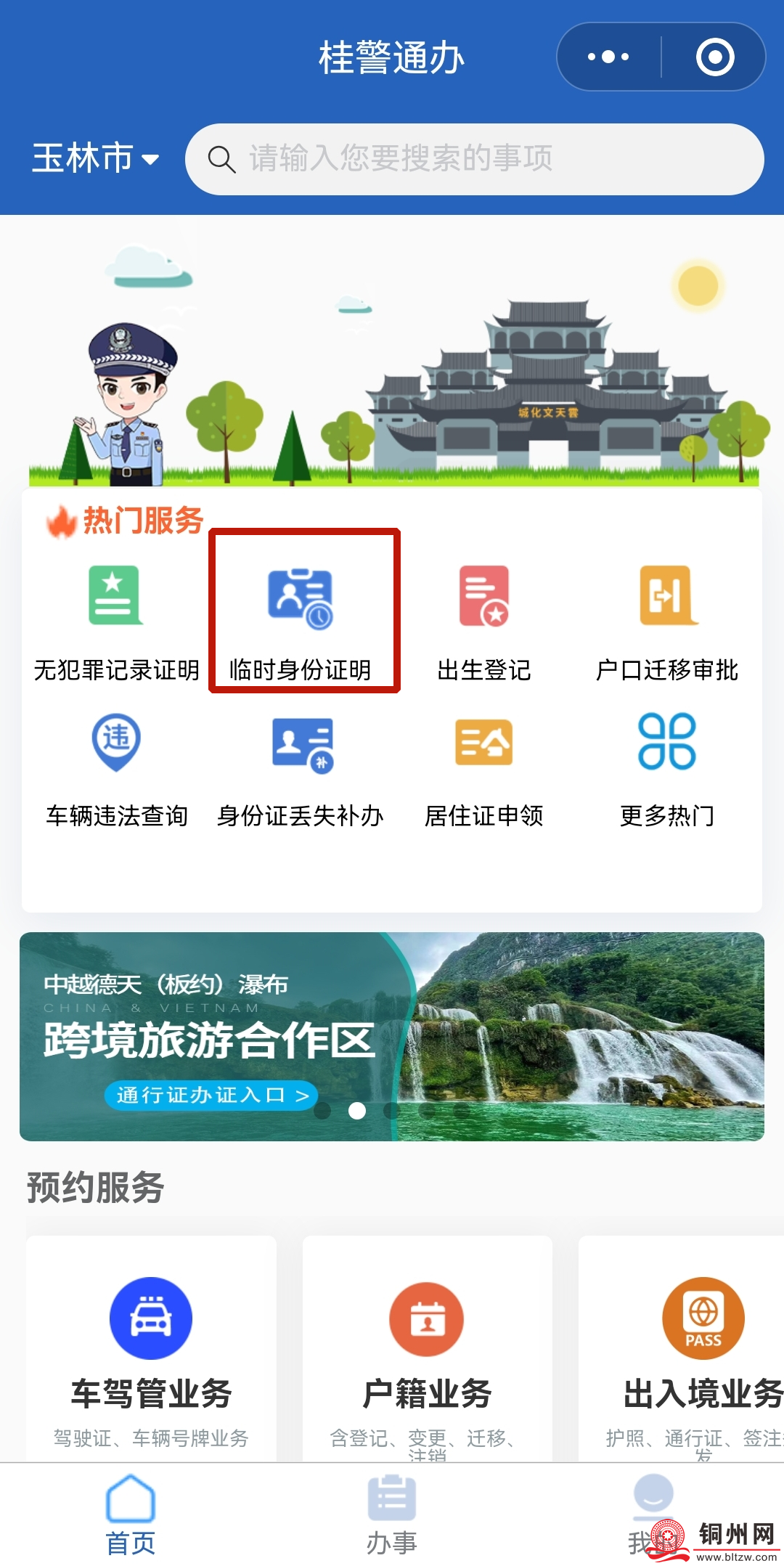Open 车驾管业务 appointment card

click(151, 1350)
